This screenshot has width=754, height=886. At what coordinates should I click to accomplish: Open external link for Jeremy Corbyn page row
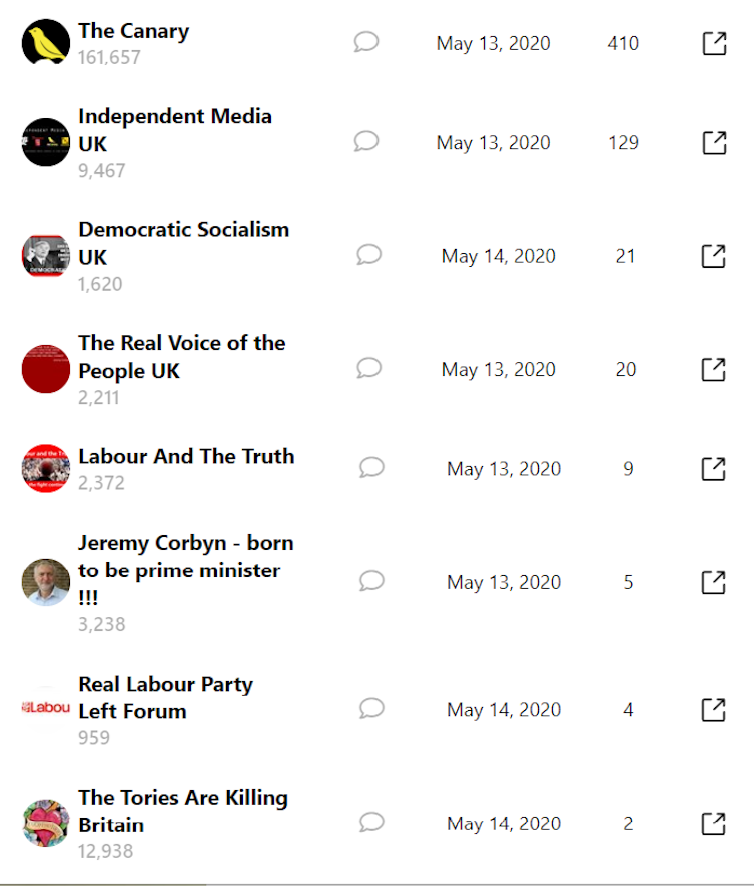[713, 582]
